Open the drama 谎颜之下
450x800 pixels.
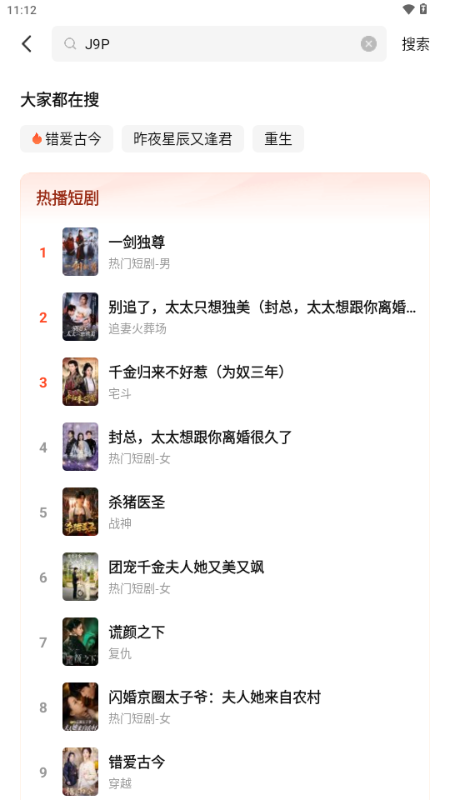[x=225, y=642]
